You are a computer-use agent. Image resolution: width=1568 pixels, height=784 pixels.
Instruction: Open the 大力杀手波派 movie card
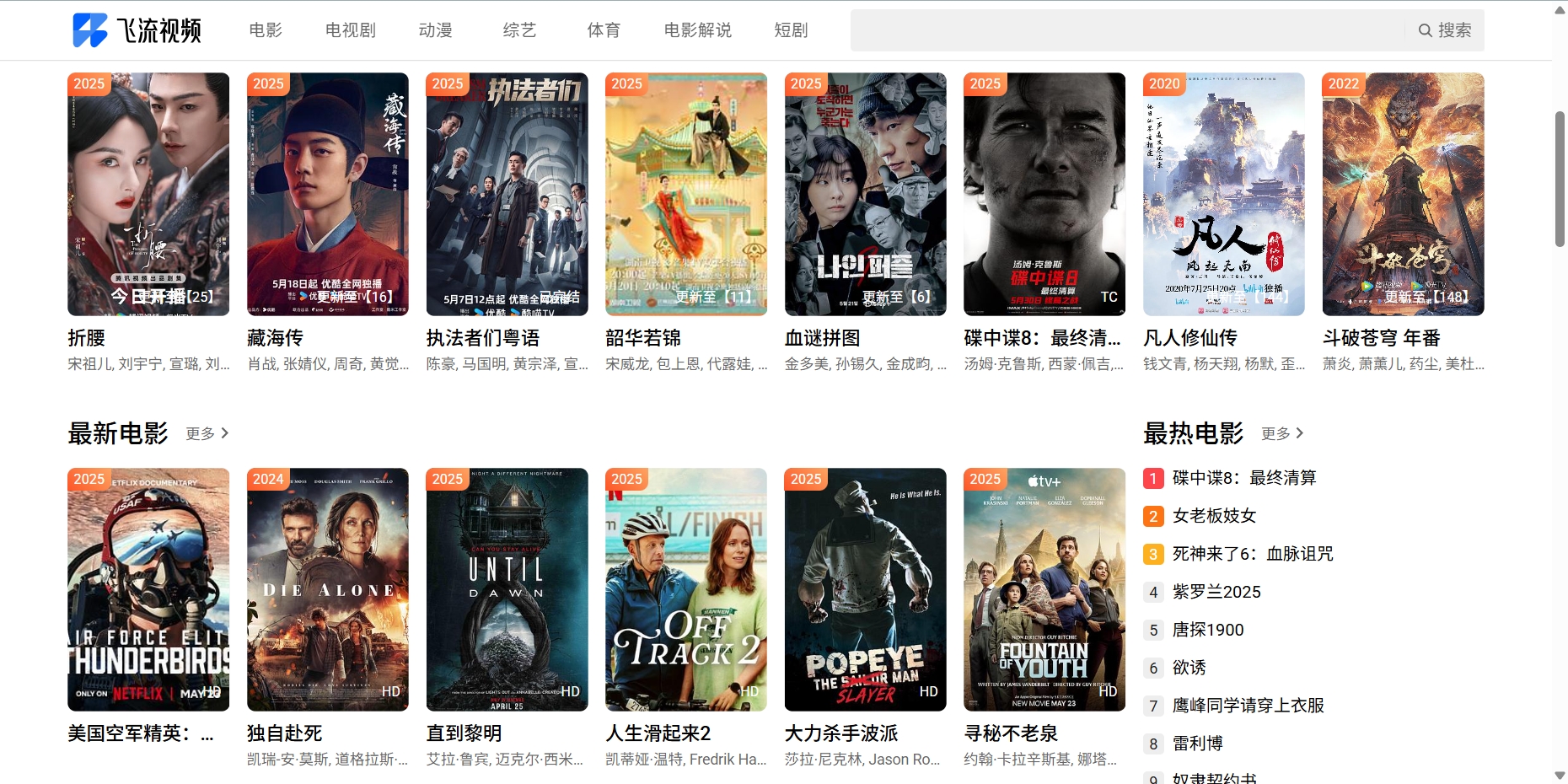pyautogui.click(x=865, y=590)
